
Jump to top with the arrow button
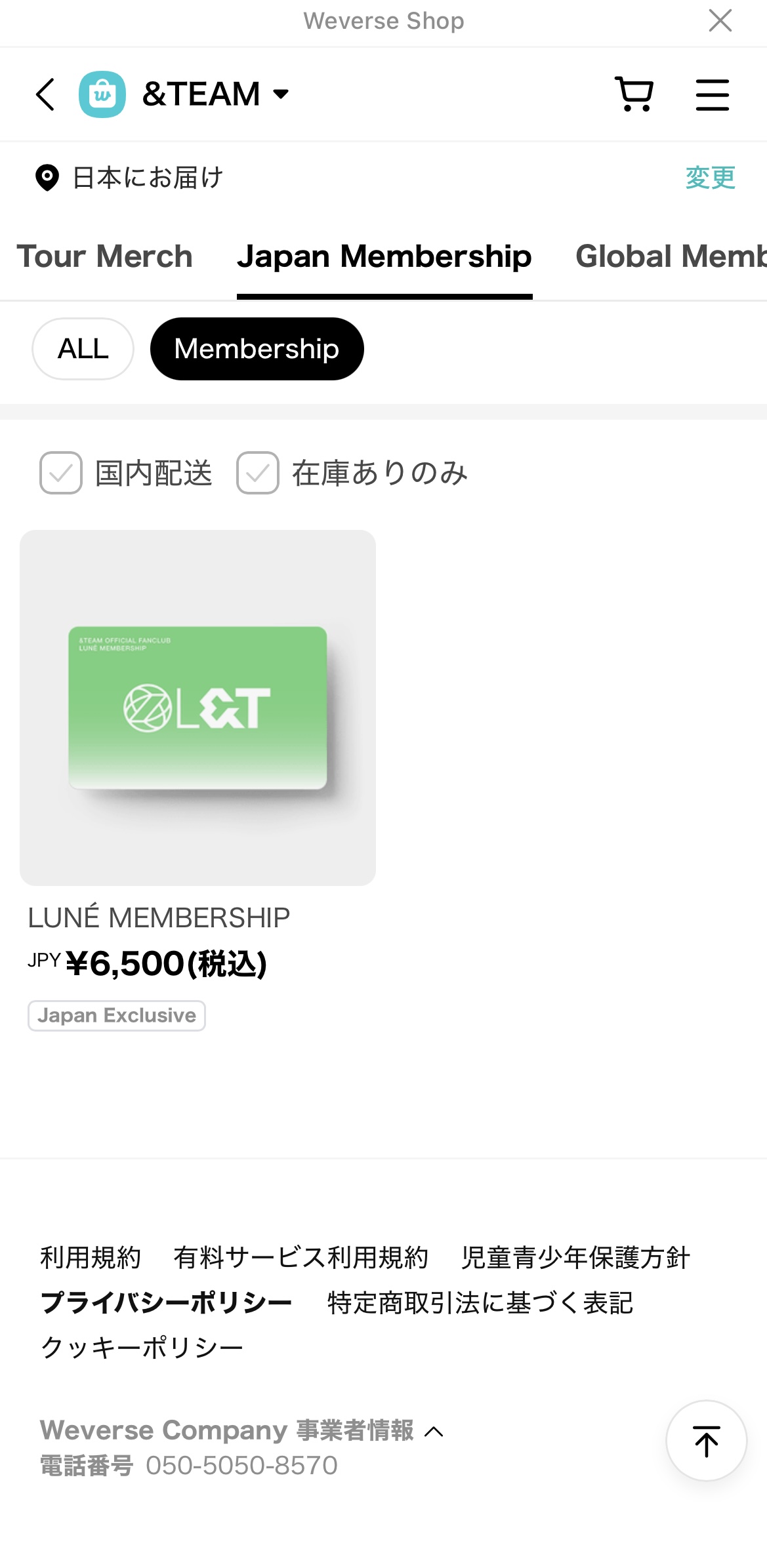[x=706, y=1441]
